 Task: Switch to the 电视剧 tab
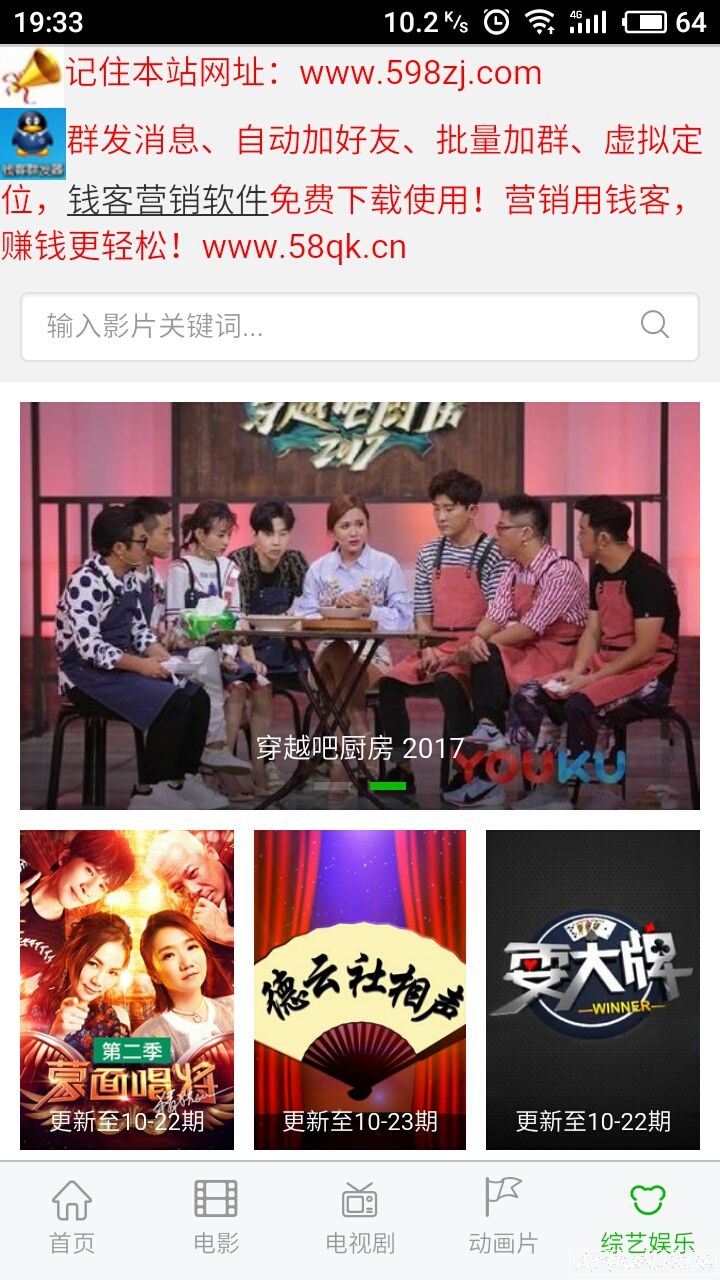click(x=360, y=1216)
